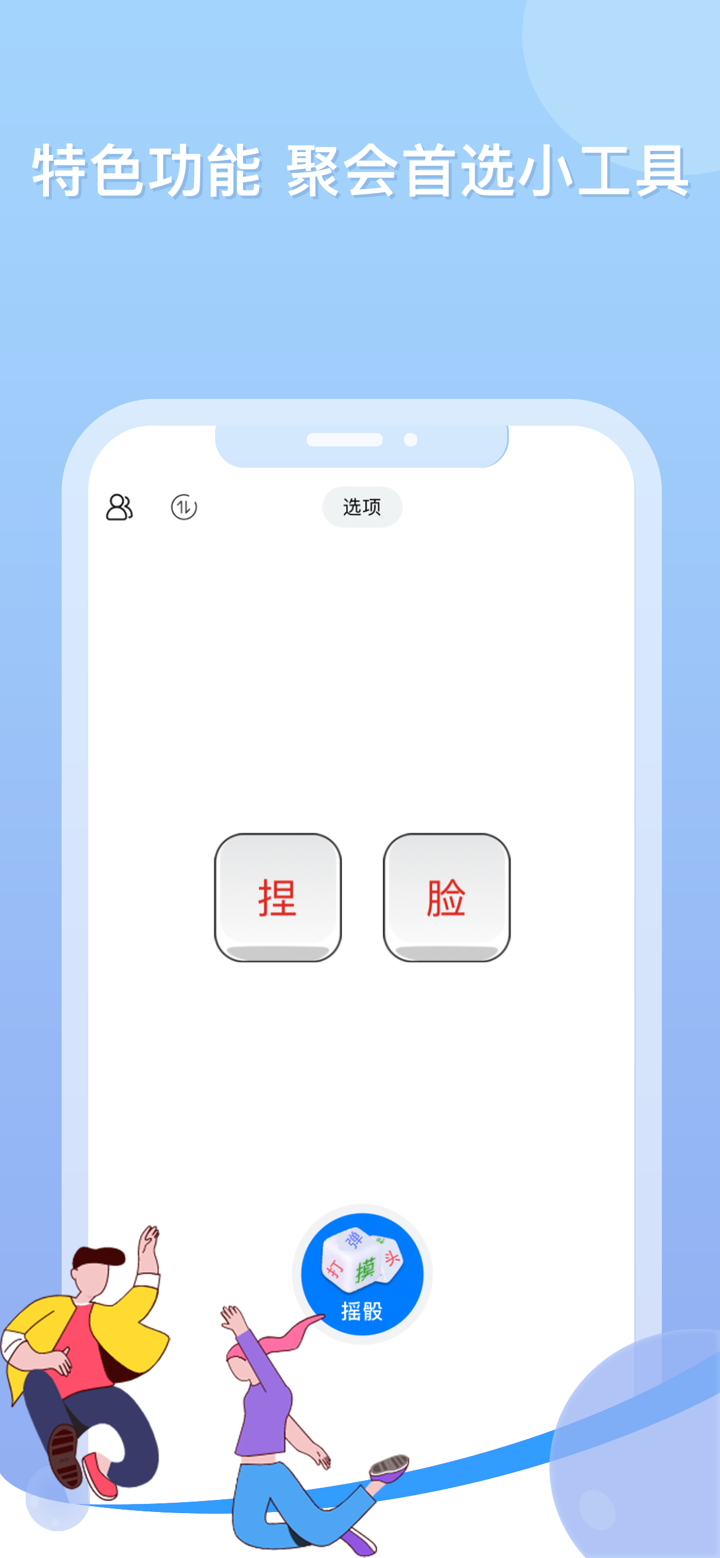Click the right result tile labeled 脸
This screenshot has height=1558, width=720.
[x=446, y=897]
